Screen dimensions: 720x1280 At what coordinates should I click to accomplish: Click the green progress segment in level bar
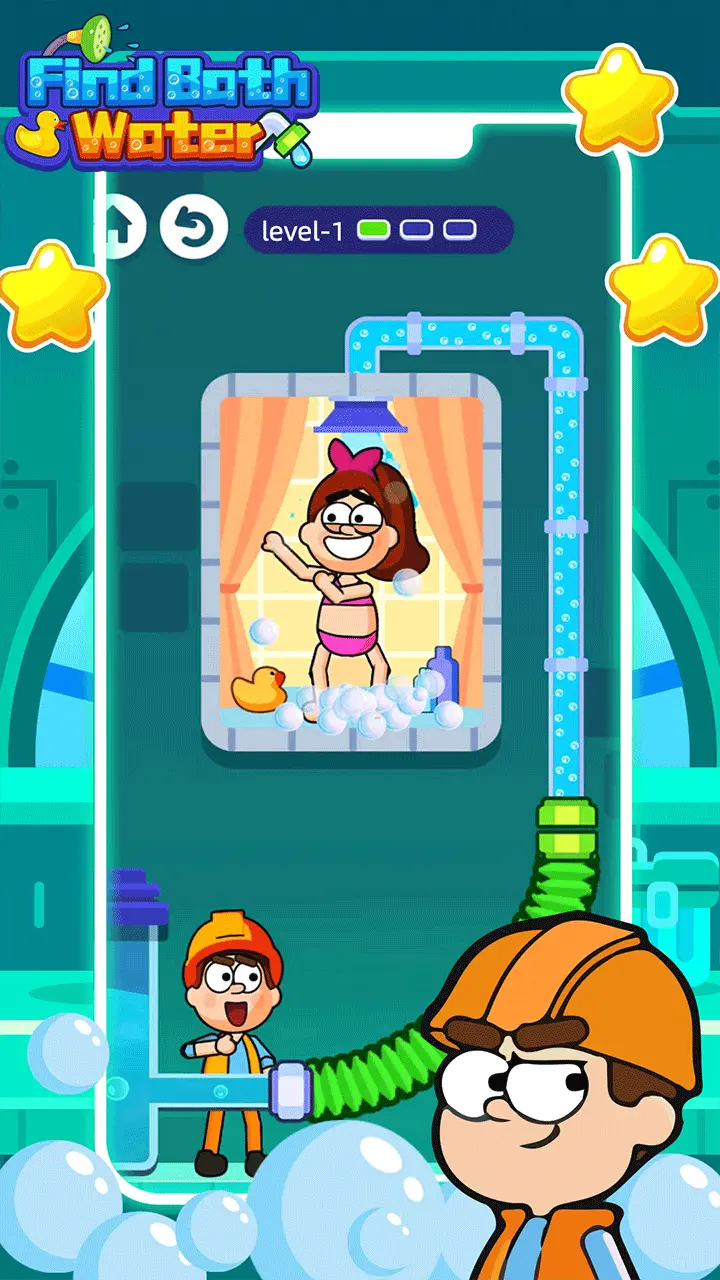coord(377,229)
